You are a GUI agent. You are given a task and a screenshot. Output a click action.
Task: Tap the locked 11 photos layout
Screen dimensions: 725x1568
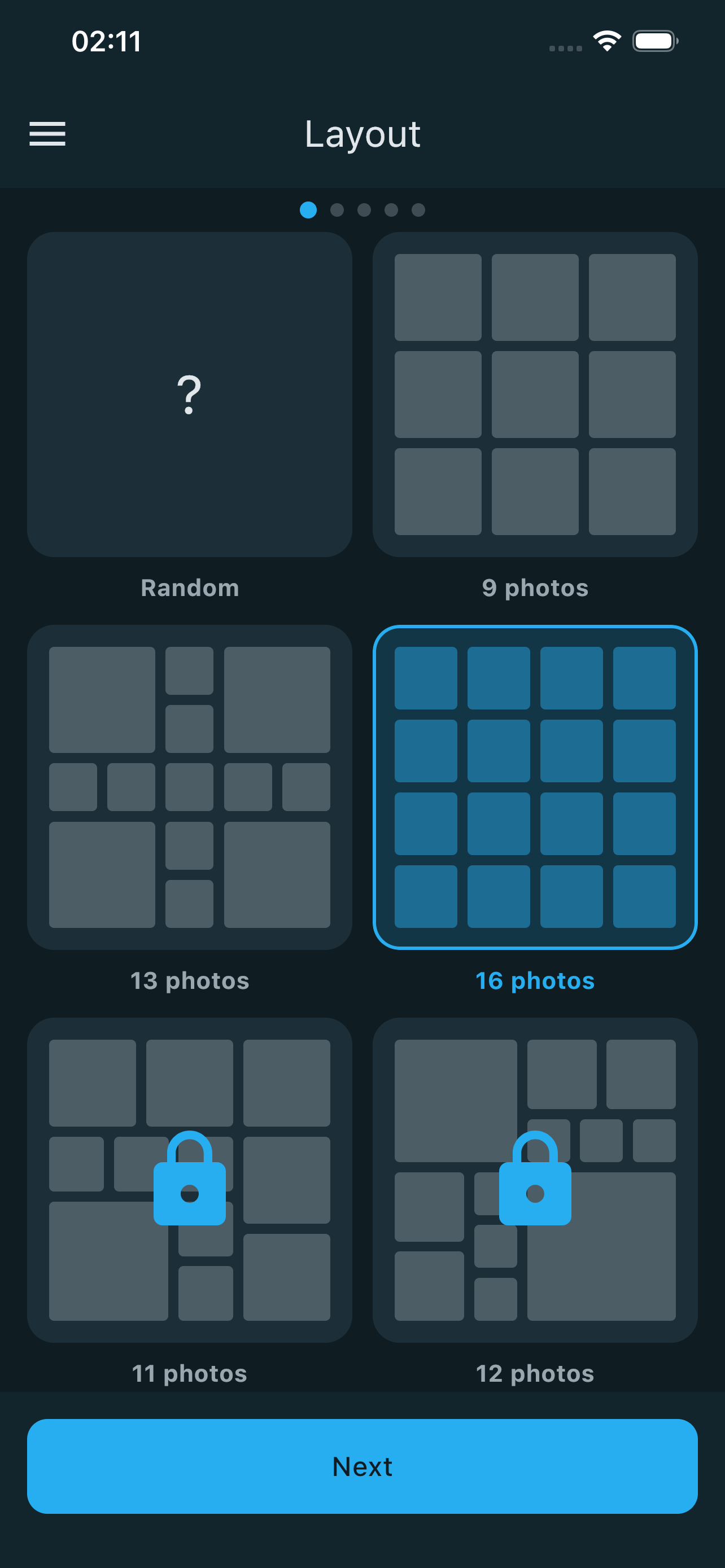[x=189, y=1180]
